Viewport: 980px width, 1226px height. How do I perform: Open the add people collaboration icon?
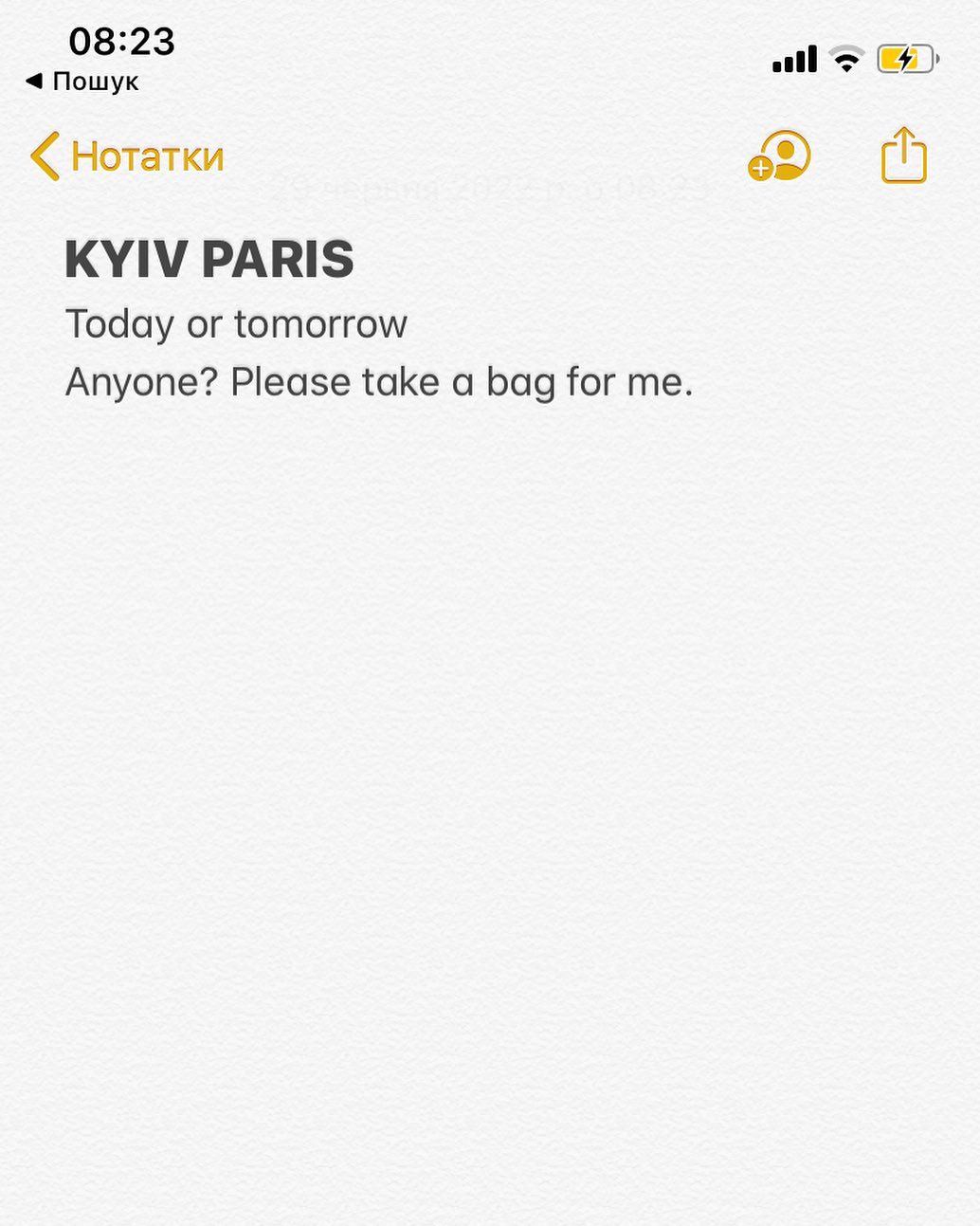[x=779, y=156]
